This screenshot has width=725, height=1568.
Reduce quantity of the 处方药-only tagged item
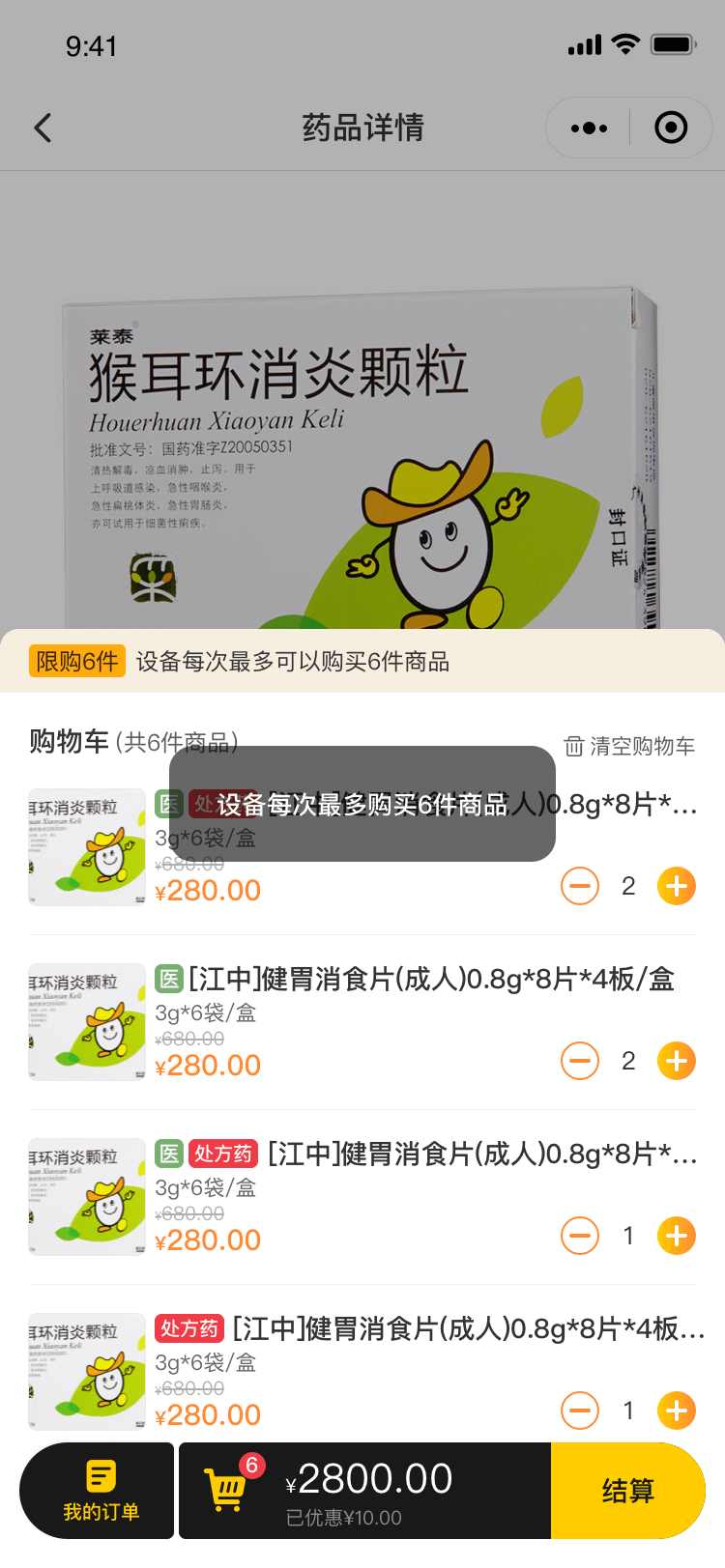point(580,1411)
